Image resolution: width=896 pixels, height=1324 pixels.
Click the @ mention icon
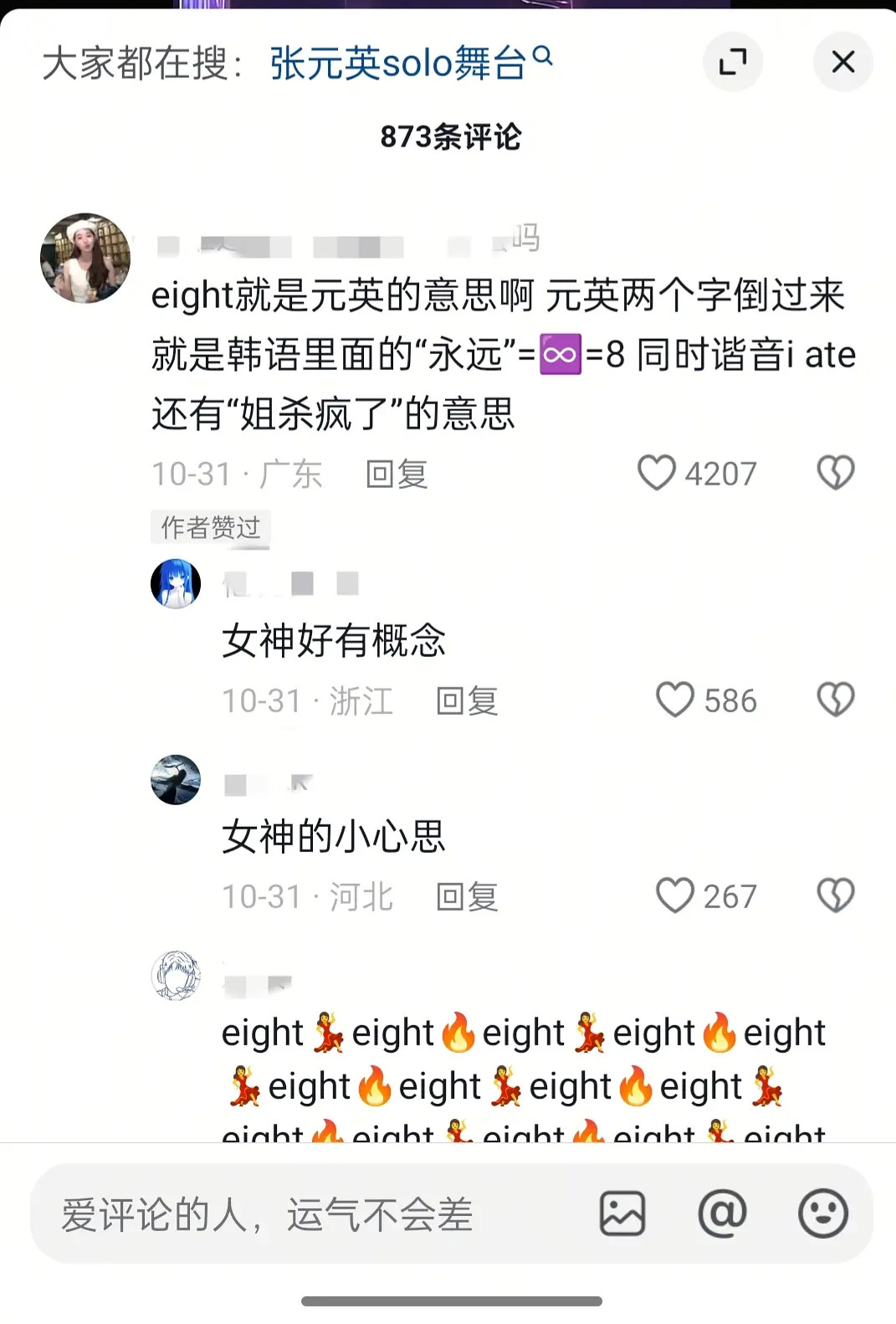[721, 1212]
